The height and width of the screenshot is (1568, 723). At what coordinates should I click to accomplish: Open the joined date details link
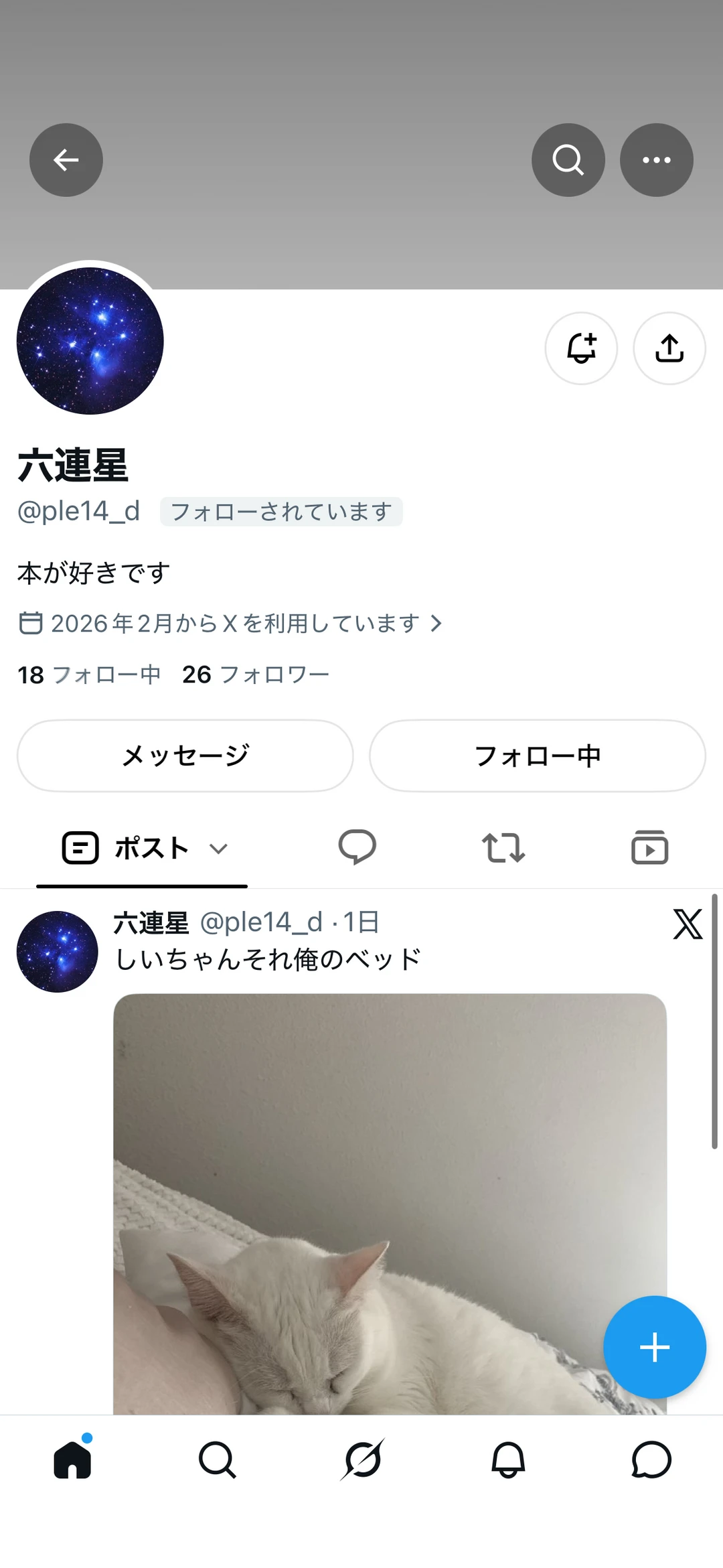click(231, 624)
